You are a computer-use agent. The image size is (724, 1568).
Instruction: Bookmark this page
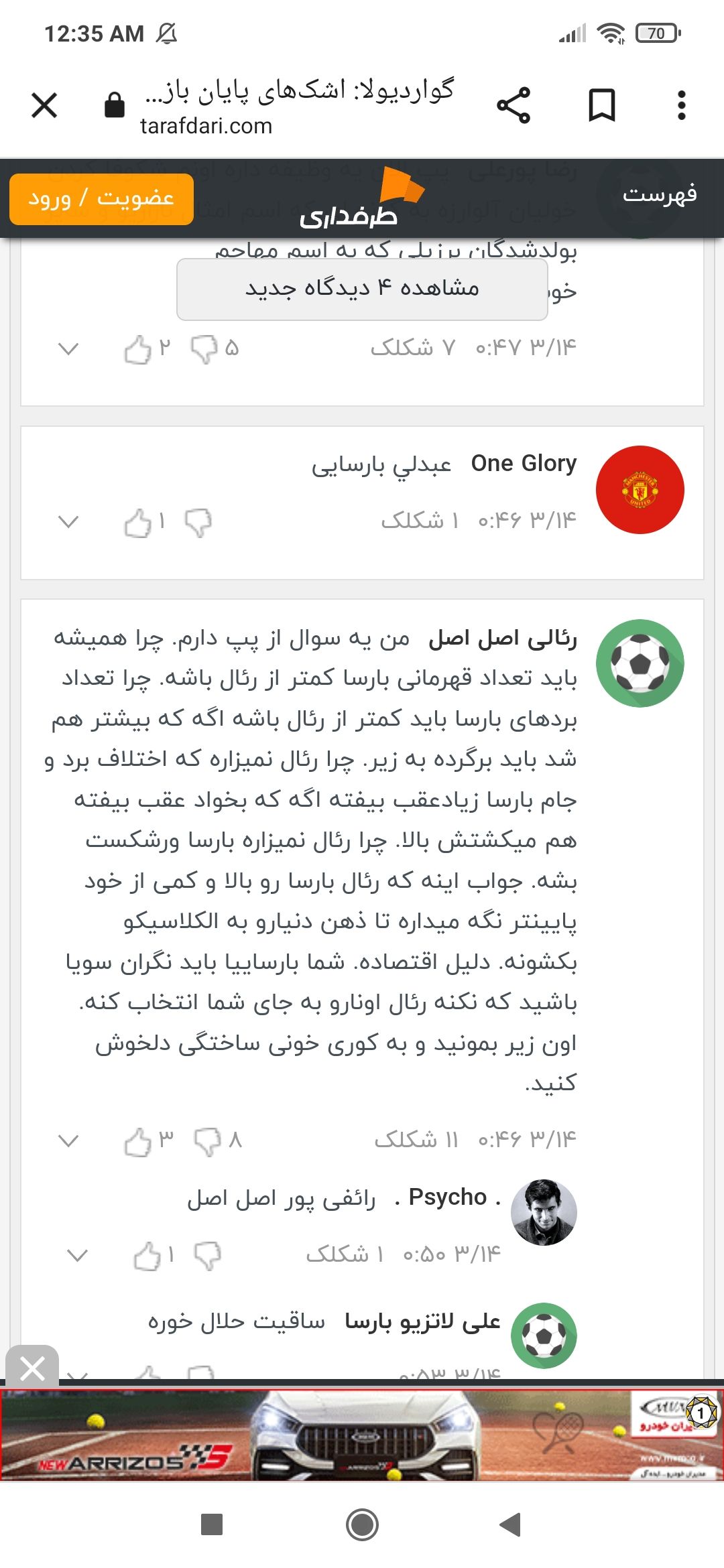pyautogui.click(x=601, y=105)
